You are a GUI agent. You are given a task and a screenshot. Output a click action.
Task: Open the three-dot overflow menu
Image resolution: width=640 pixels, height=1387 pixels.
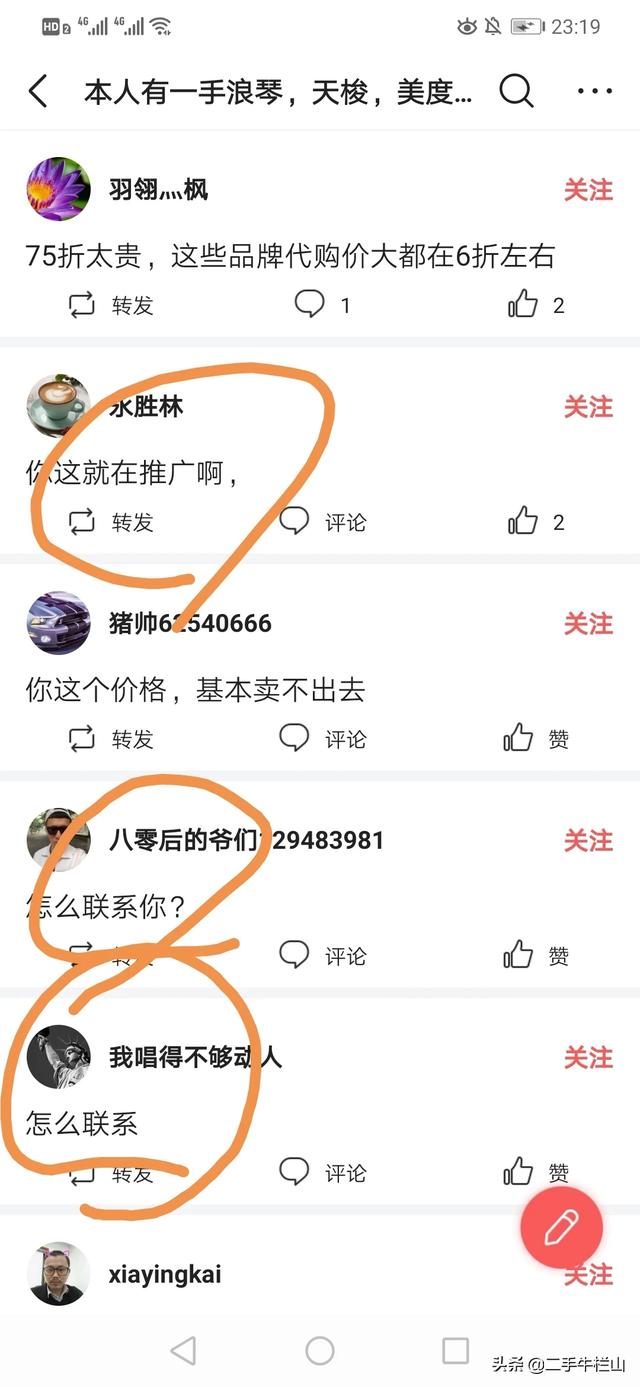pyautogui.click(x=594, y=92)
